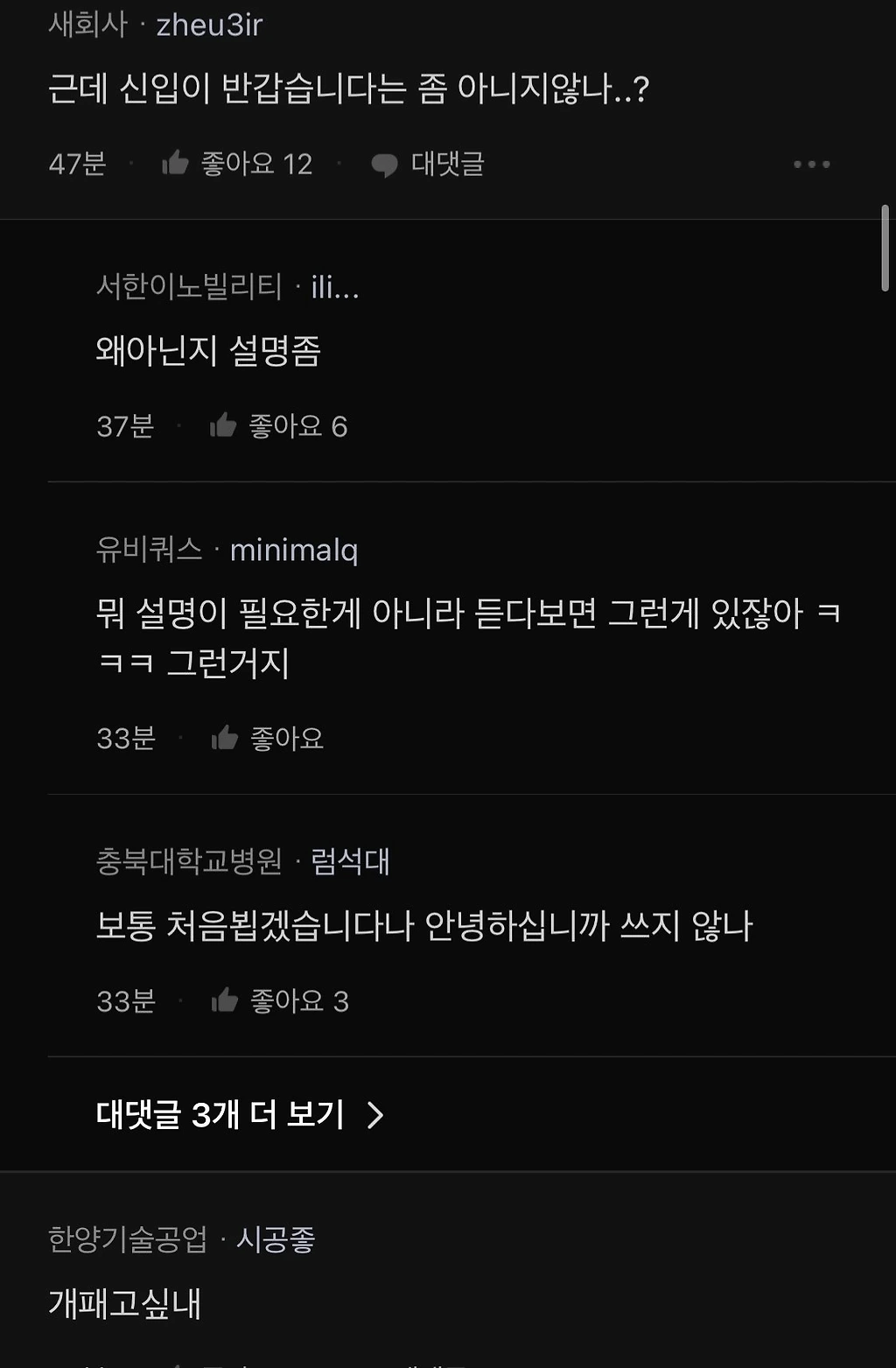This screenshot has width=896, height=1368.
Task: Tap 대댓글 to reply to zheu3ir
Action: coord(427,164)
